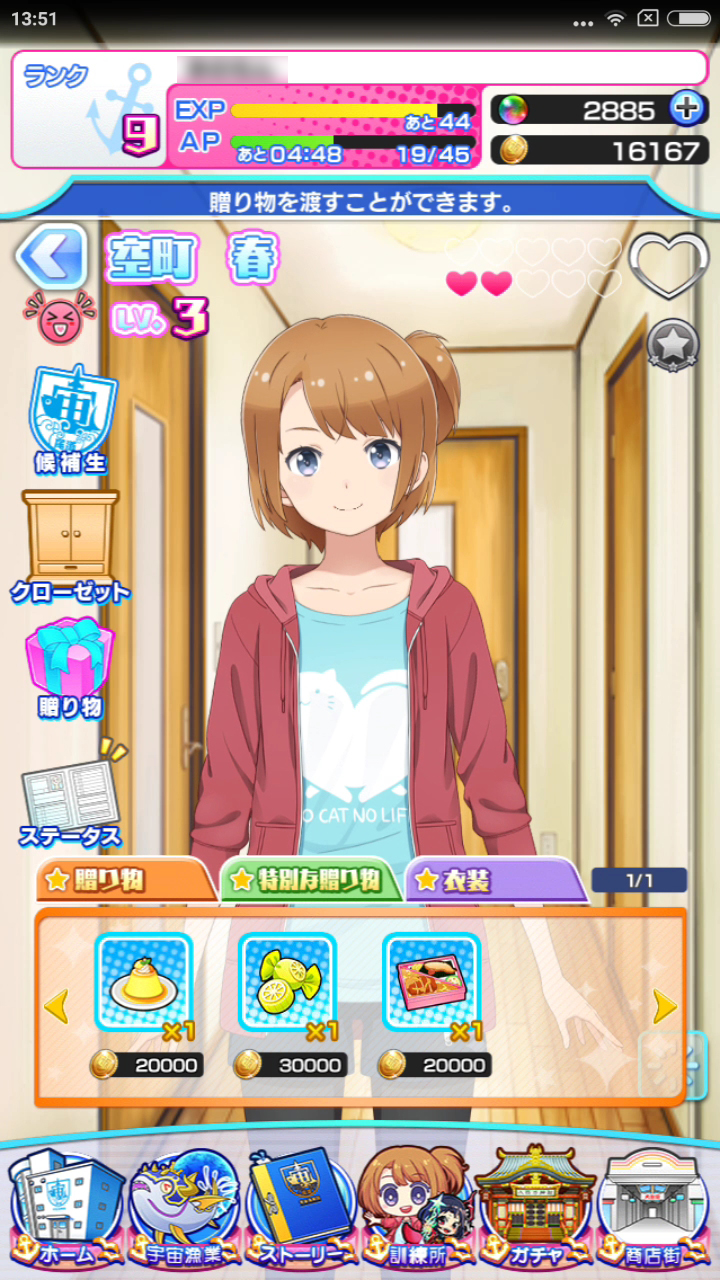The height and width of the screenshot is (1280, 720).
Task: Go back with the blue arrow button
Action: coord(51,257)
